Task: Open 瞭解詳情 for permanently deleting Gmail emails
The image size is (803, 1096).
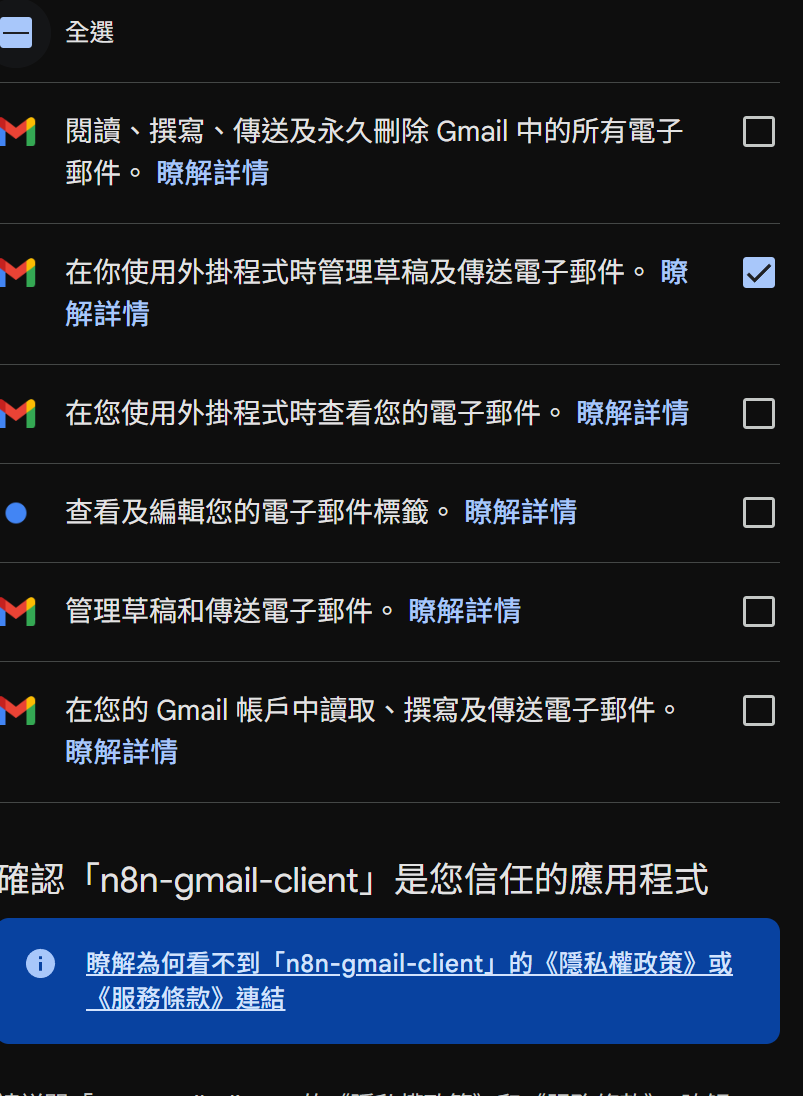Action: coord(212,173)
